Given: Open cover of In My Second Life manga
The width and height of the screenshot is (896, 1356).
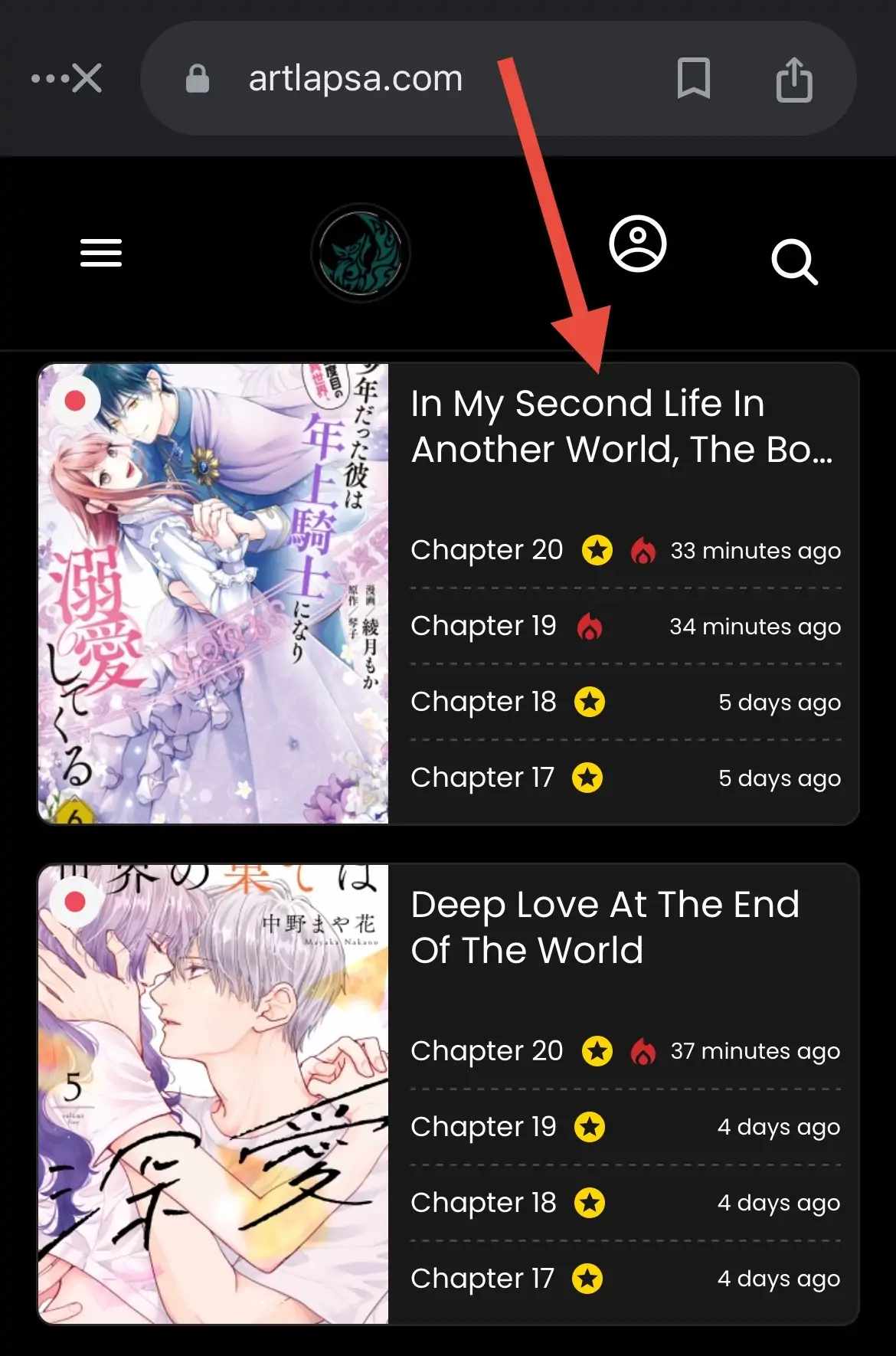Looking at the screenshot, I should [214, 594].
